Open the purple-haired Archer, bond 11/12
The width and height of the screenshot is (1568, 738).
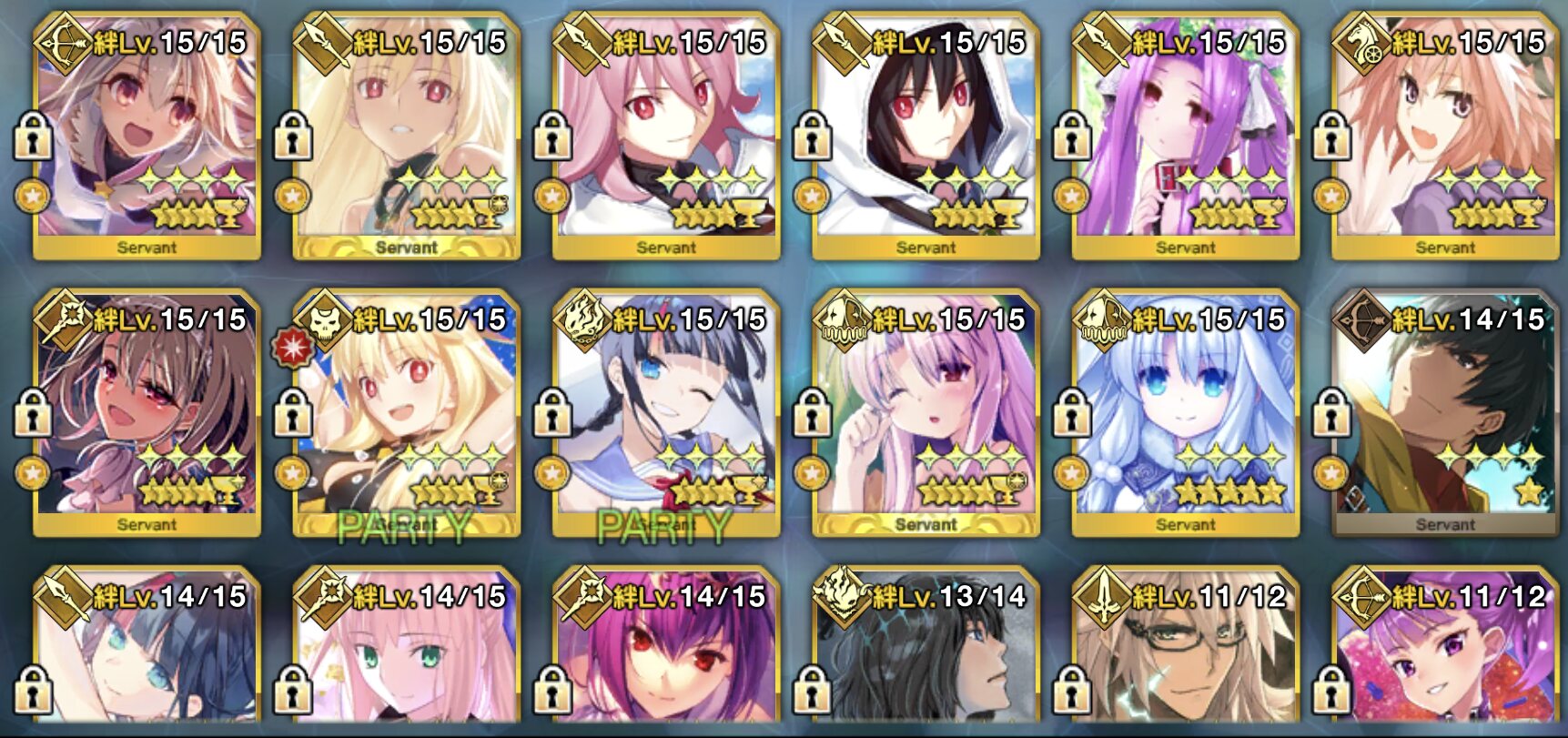pos(1444,660)
